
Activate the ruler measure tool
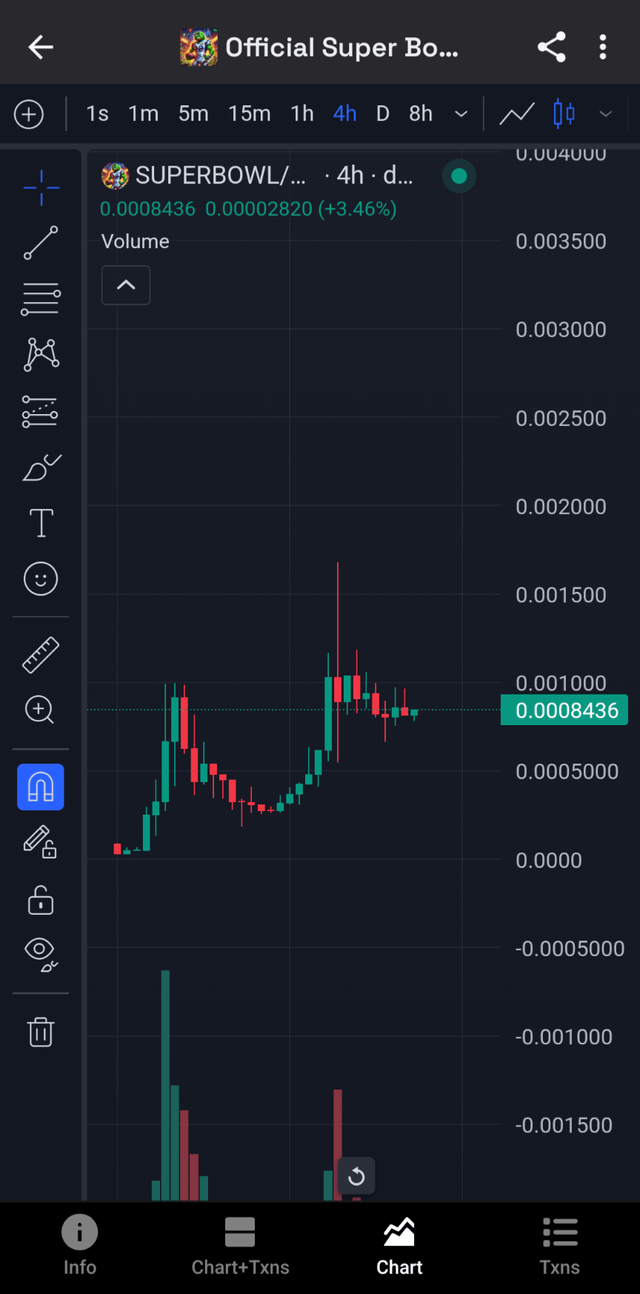tap(41, 655)
